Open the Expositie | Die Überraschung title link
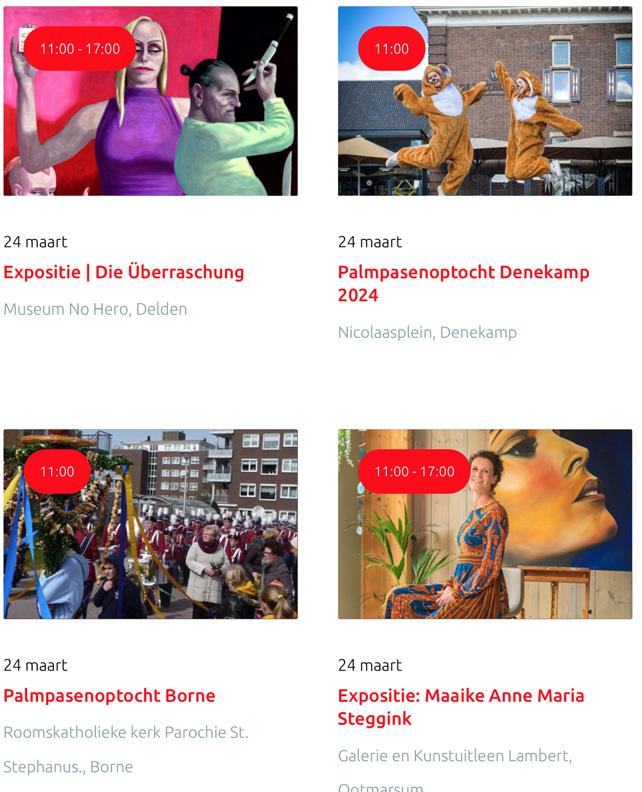642x792 pixels. point(124,272)
